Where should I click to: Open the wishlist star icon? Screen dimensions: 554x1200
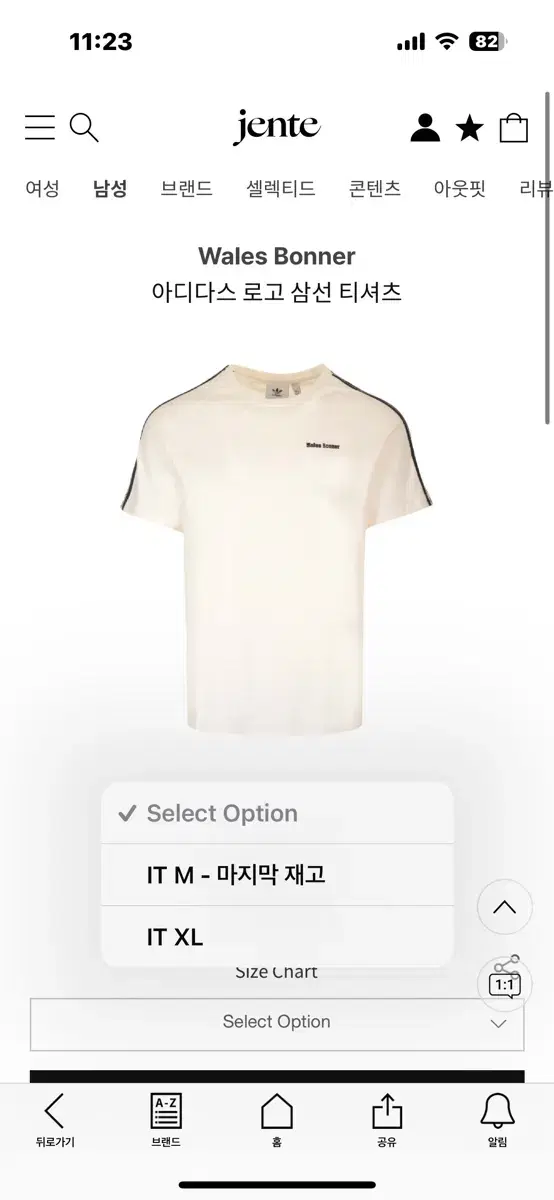469,128
